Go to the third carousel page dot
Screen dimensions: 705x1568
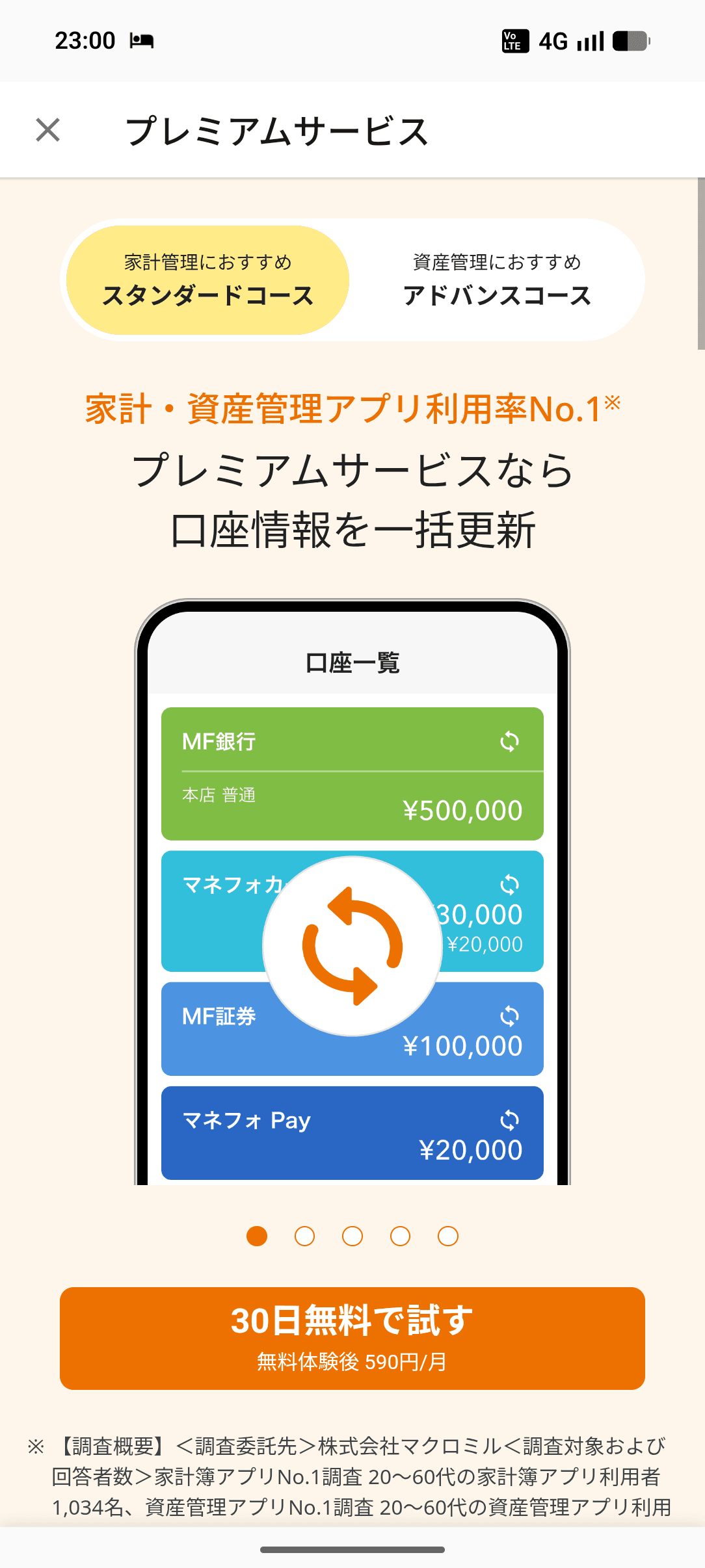coord(352,1236)
